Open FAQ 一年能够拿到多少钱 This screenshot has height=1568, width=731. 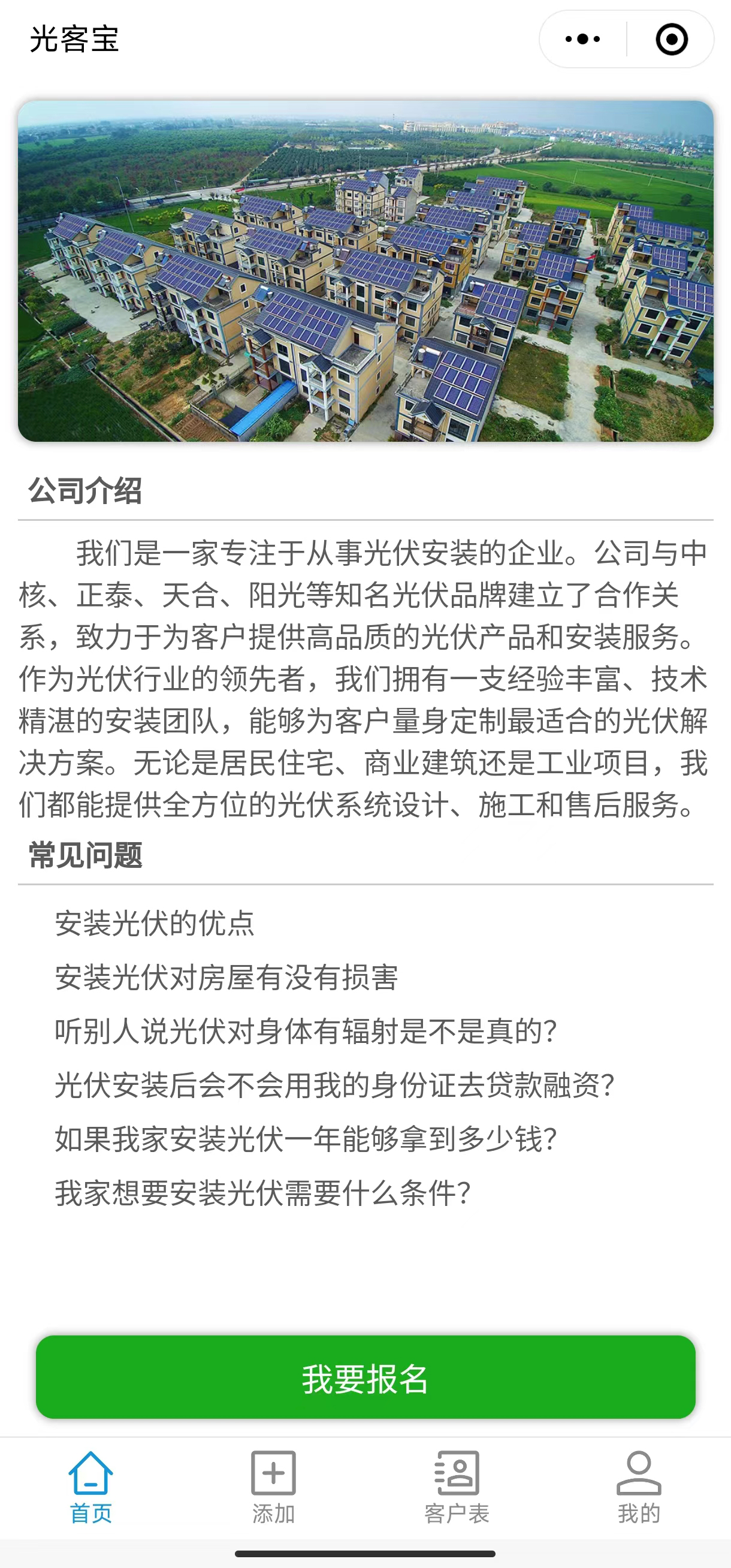pos(306,1139)
